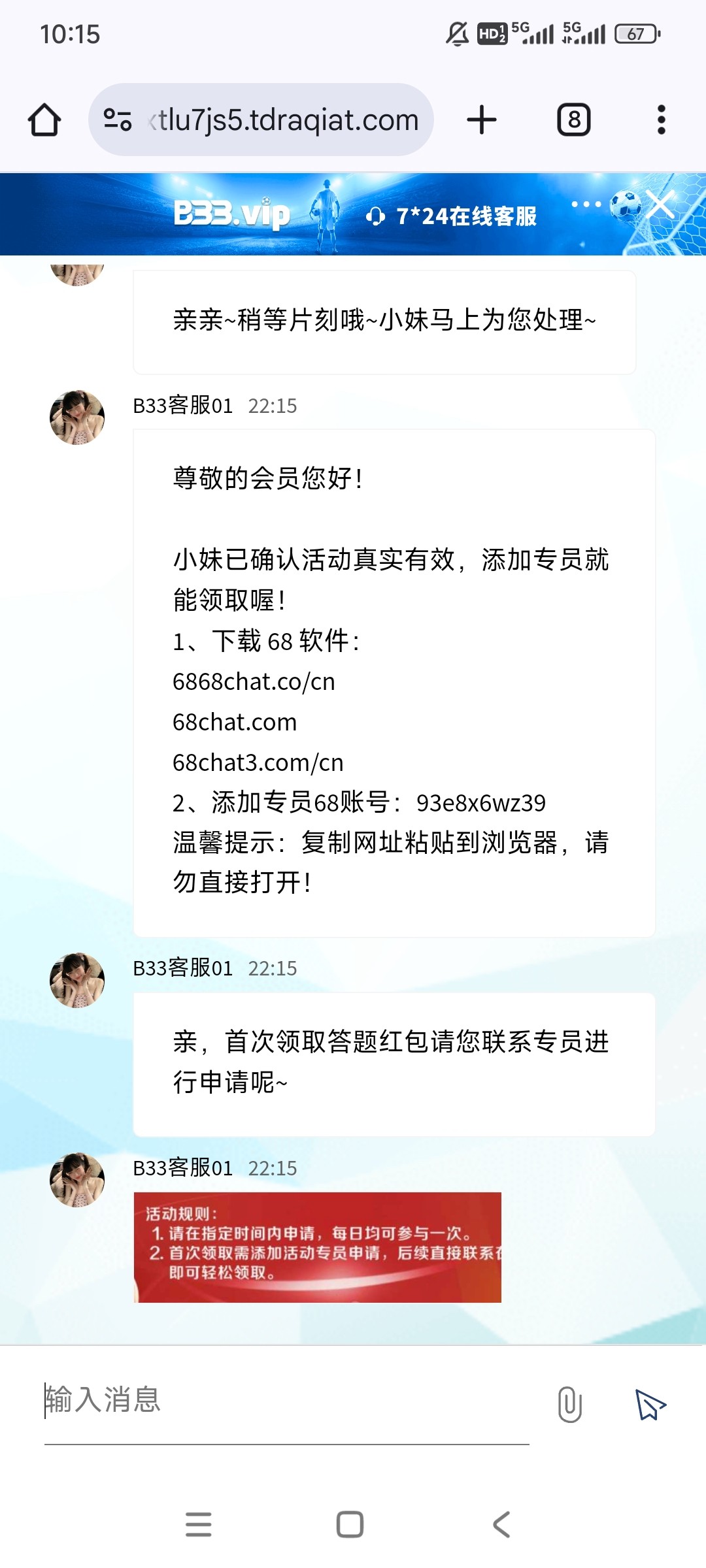This screenshot has height=1568, width=706.
Task: Open the browser overflow menu
Action: [661, 120]
